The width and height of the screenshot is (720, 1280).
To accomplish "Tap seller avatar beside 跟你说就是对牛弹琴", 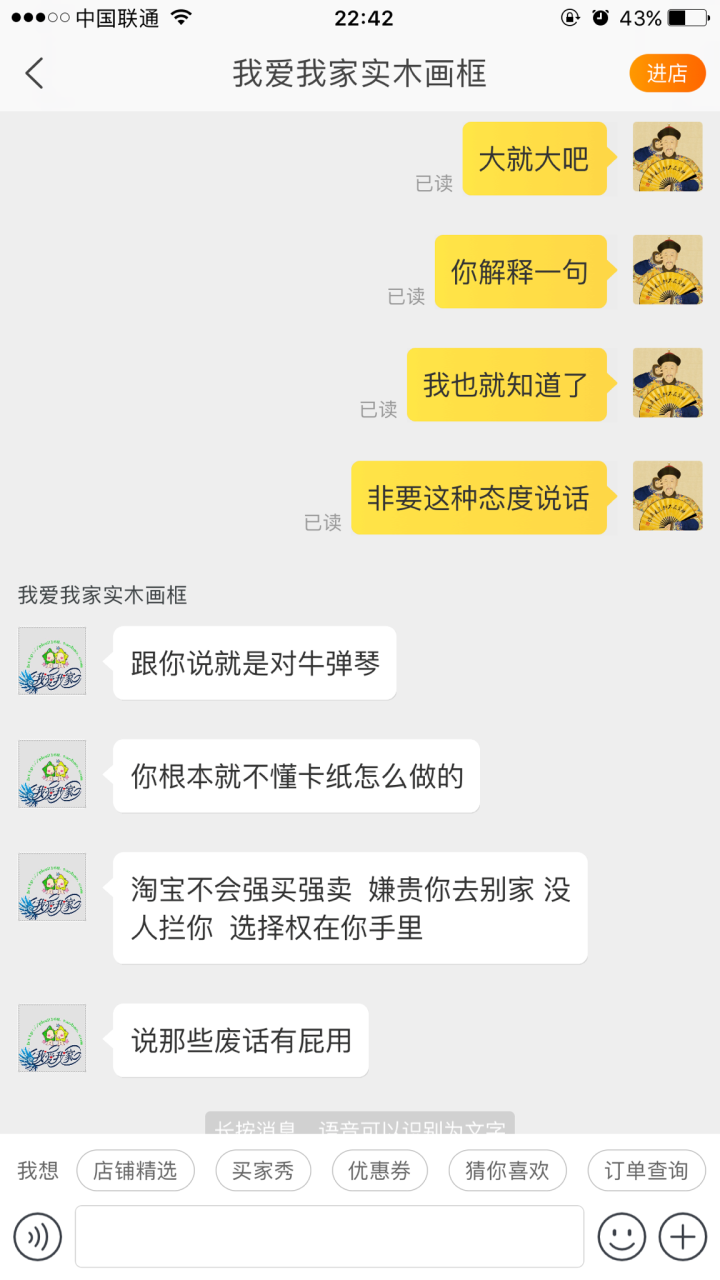I will click(x=52, y=661).
